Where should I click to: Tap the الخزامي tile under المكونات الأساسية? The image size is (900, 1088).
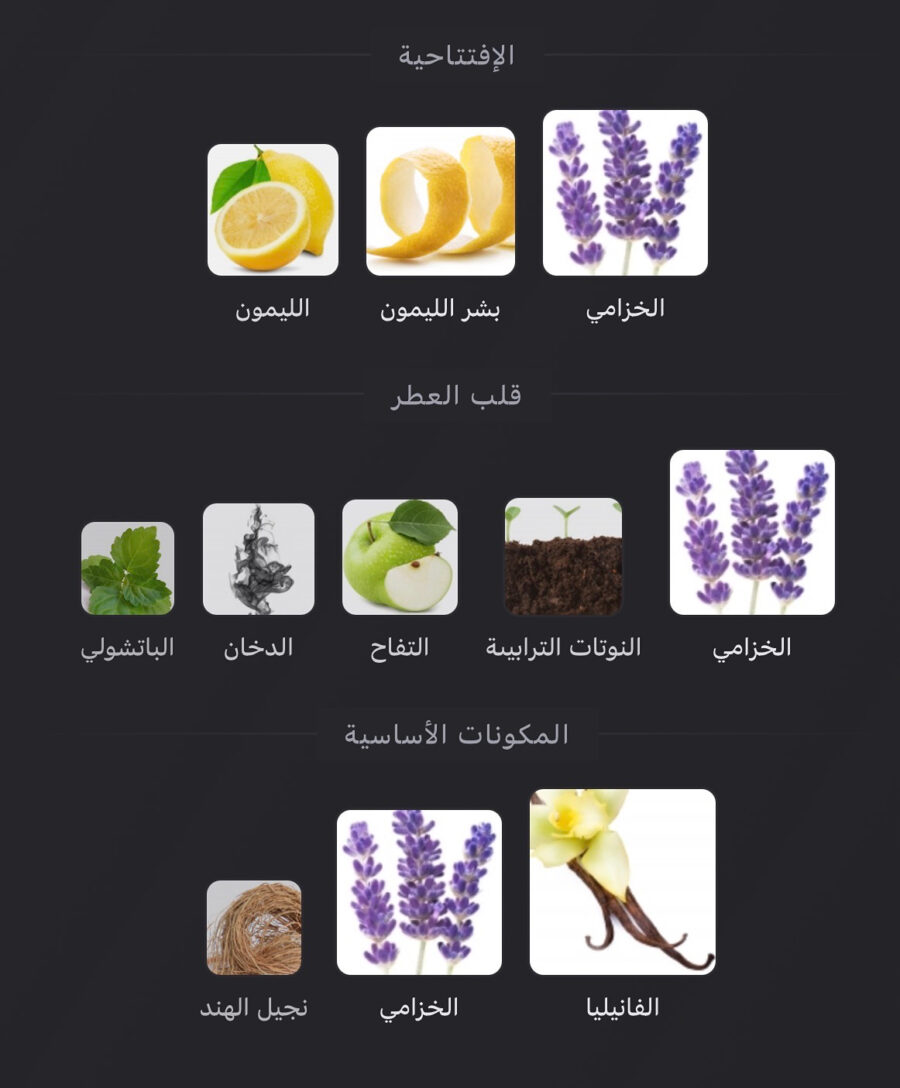(419, 892)
